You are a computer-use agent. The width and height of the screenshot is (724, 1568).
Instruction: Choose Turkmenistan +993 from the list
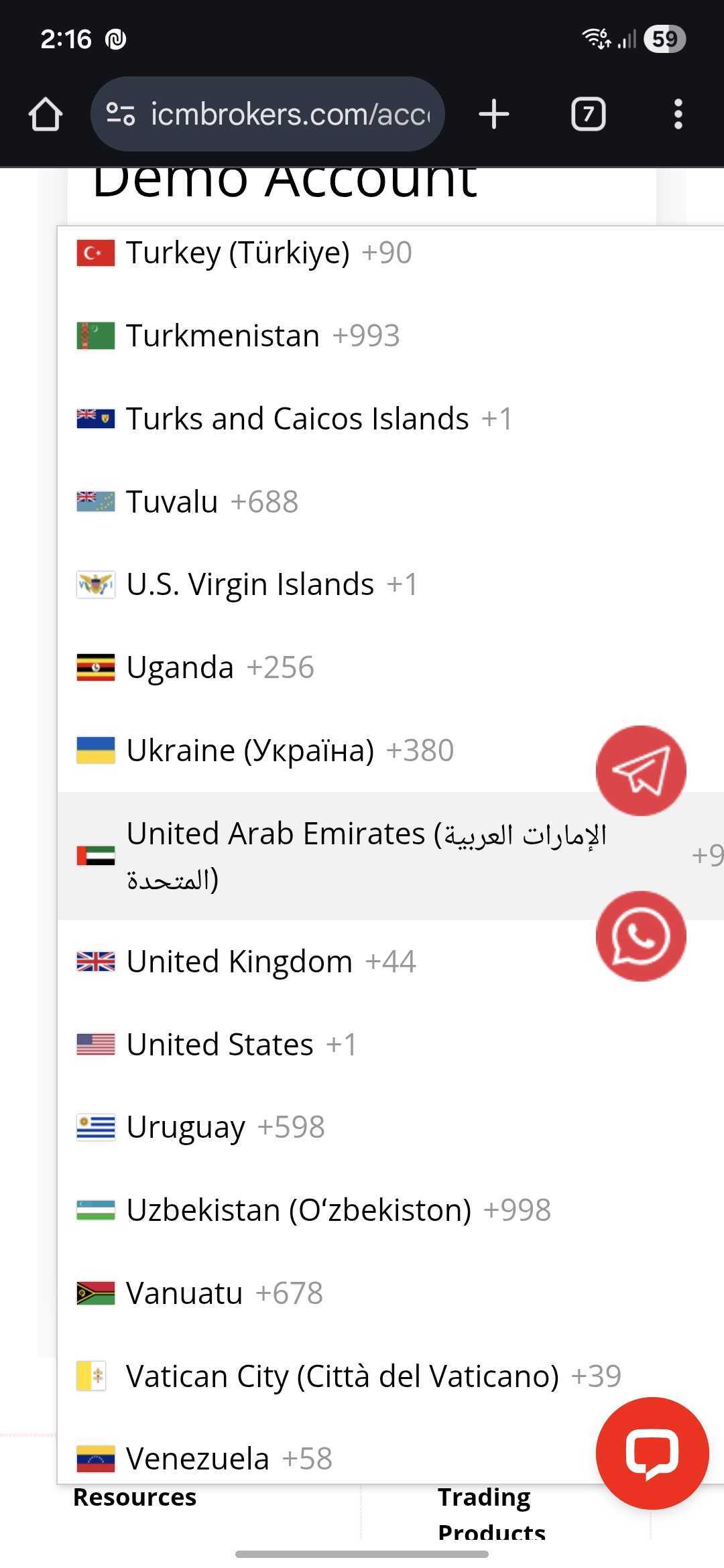pos(263,336)
